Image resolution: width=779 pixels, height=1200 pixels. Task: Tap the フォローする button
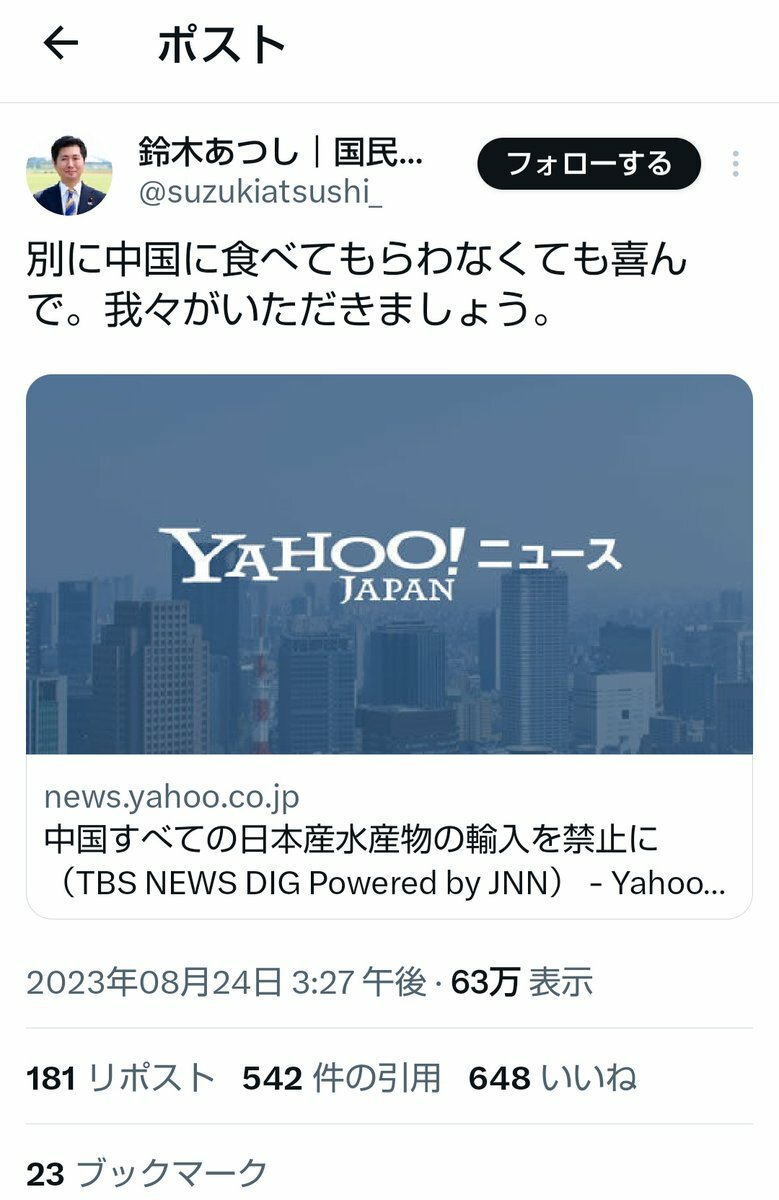(x=589, y=164)
